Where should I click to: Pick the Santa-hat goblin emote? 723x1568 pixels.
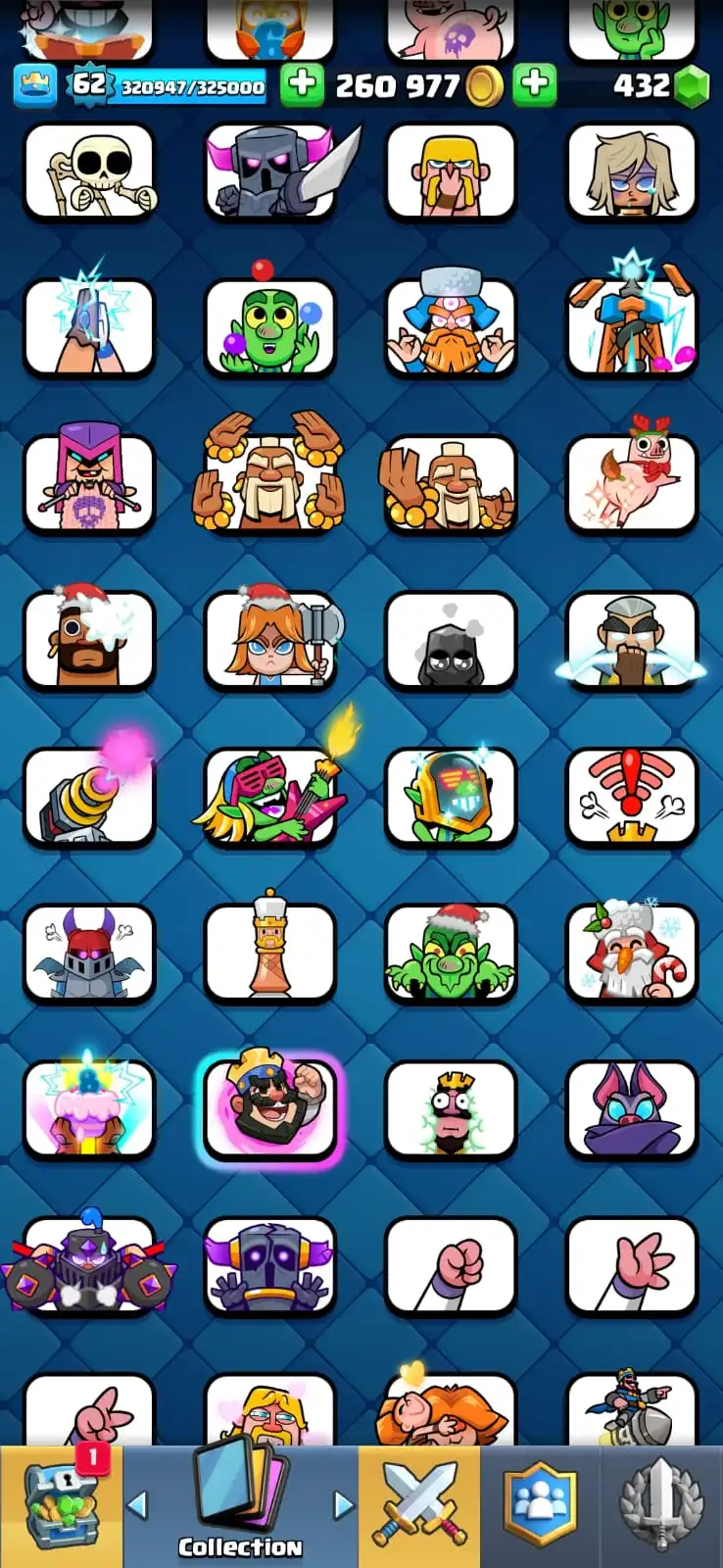[451, 953]
